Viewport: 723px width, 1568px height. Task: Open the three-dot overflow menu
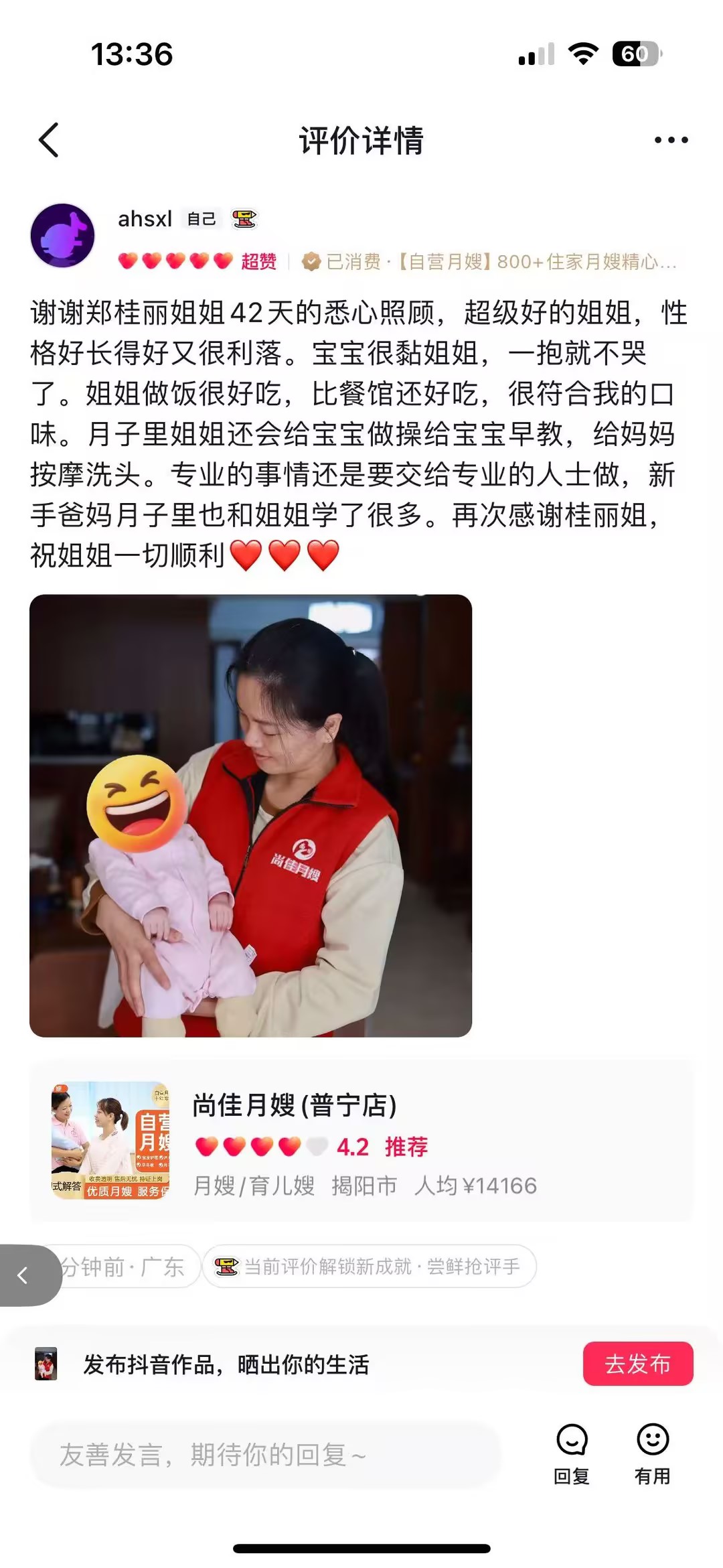click(x=671, y=140)
